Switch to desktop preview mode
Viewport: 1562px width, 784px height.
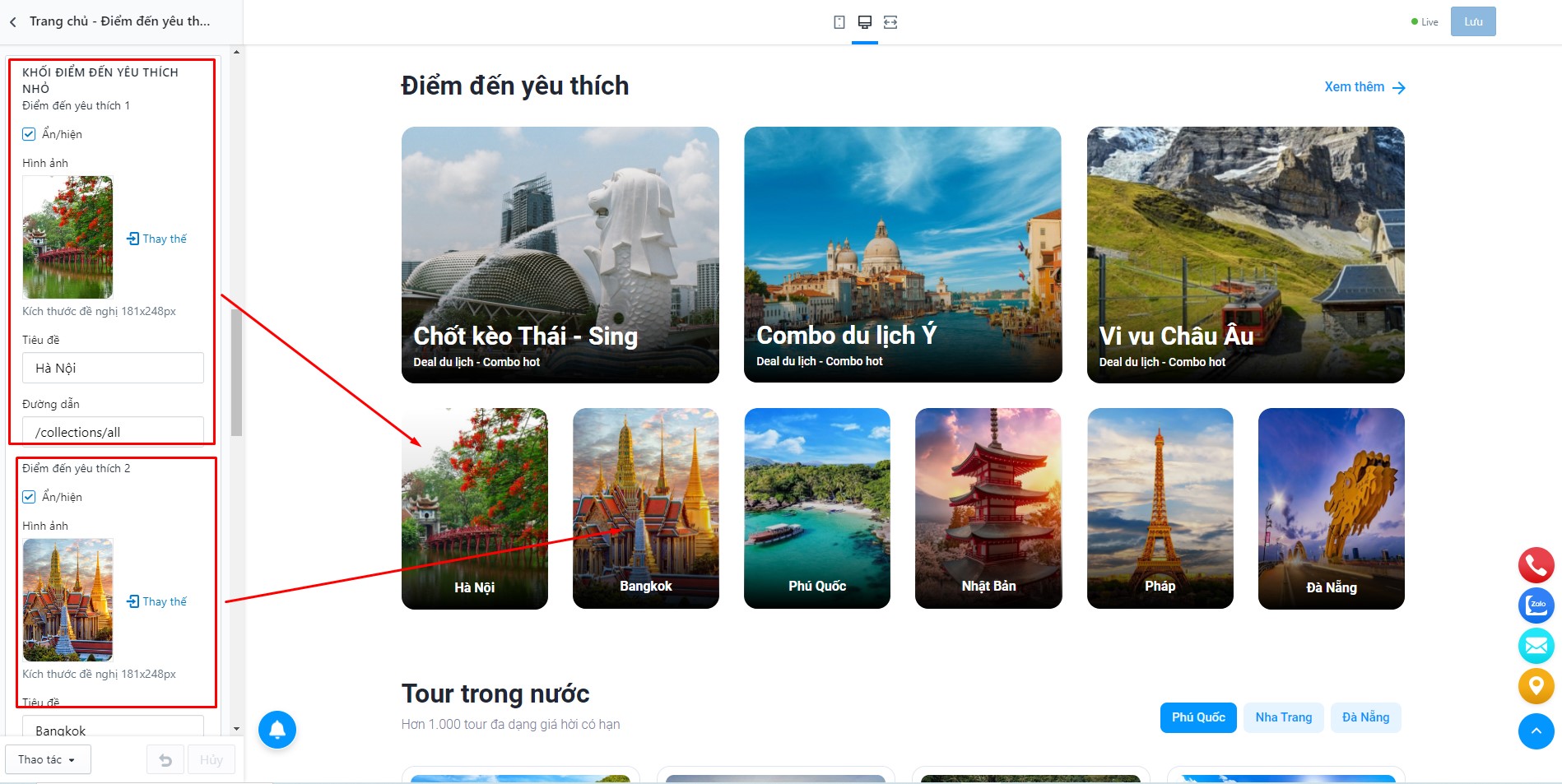pyautogui.click(x=864, y=22)
